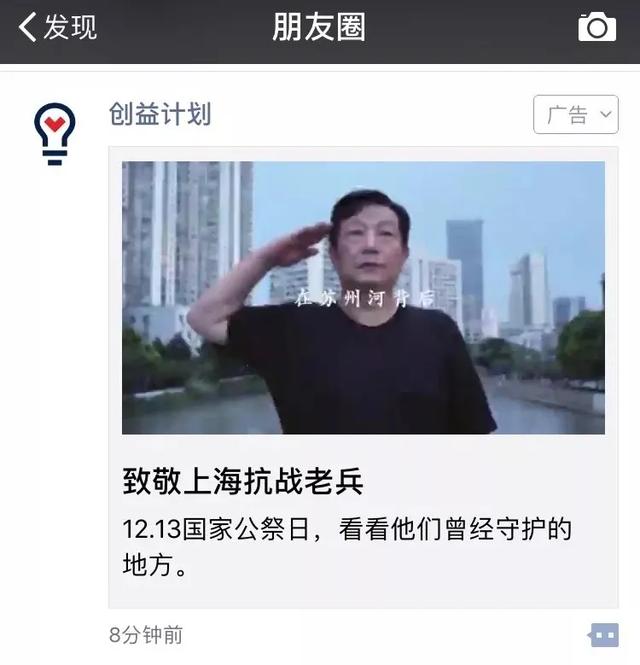Play the saluting veteran video ad

[x=363, y=297]
